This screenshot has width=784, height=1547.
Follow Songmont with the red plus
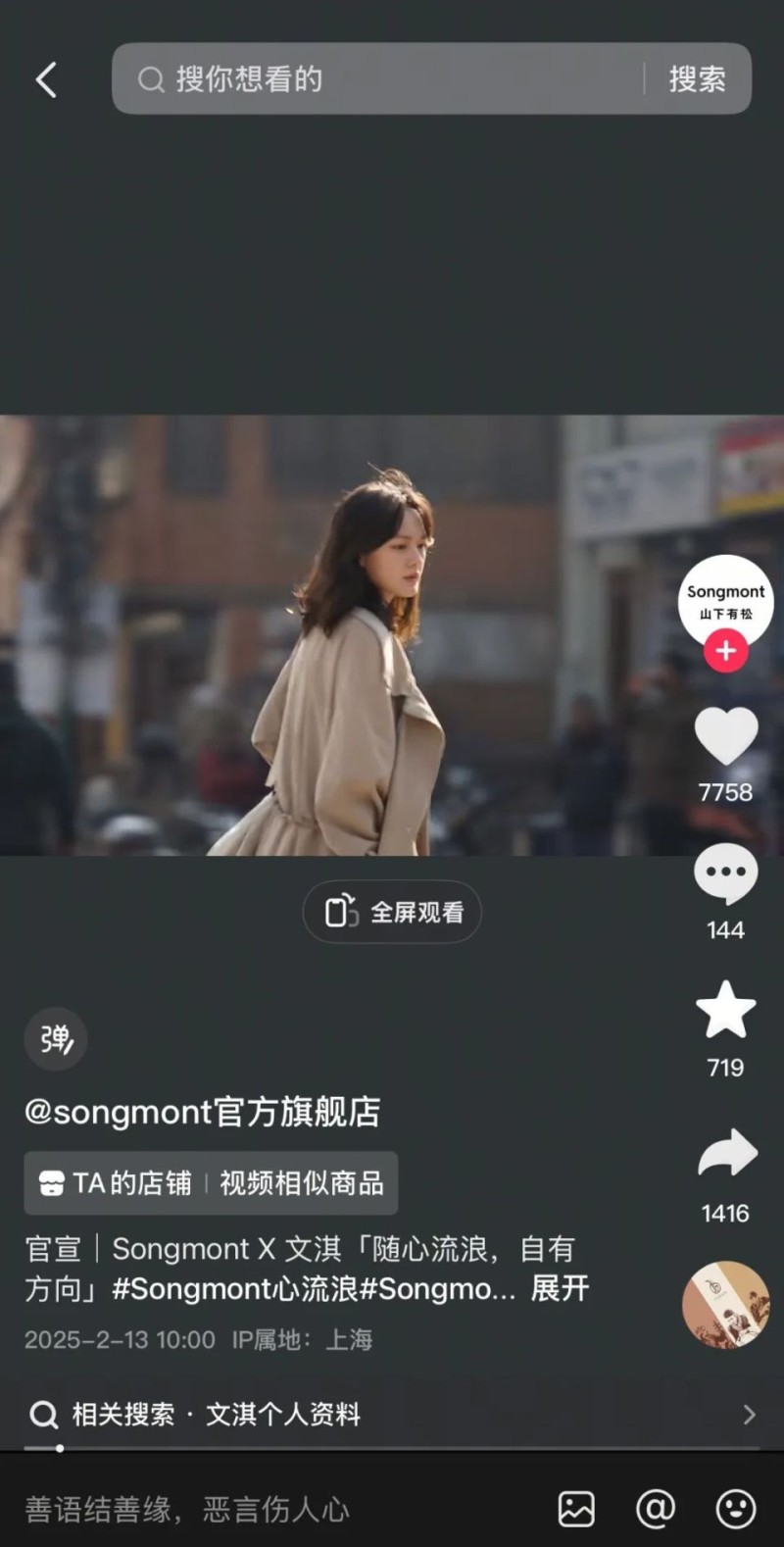[x=725, y=651]
